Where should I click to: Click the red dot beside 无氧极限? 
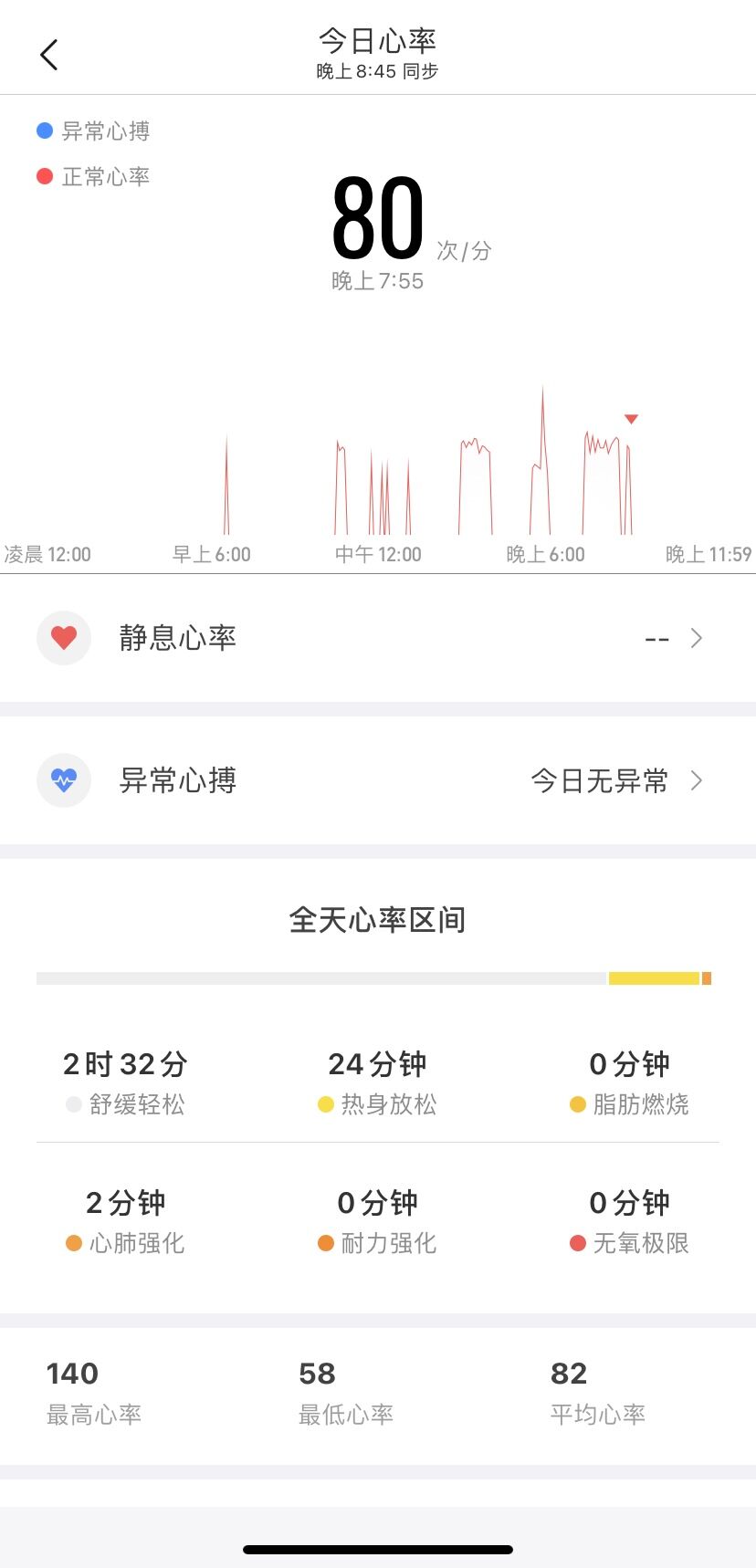click(577, 1243)
